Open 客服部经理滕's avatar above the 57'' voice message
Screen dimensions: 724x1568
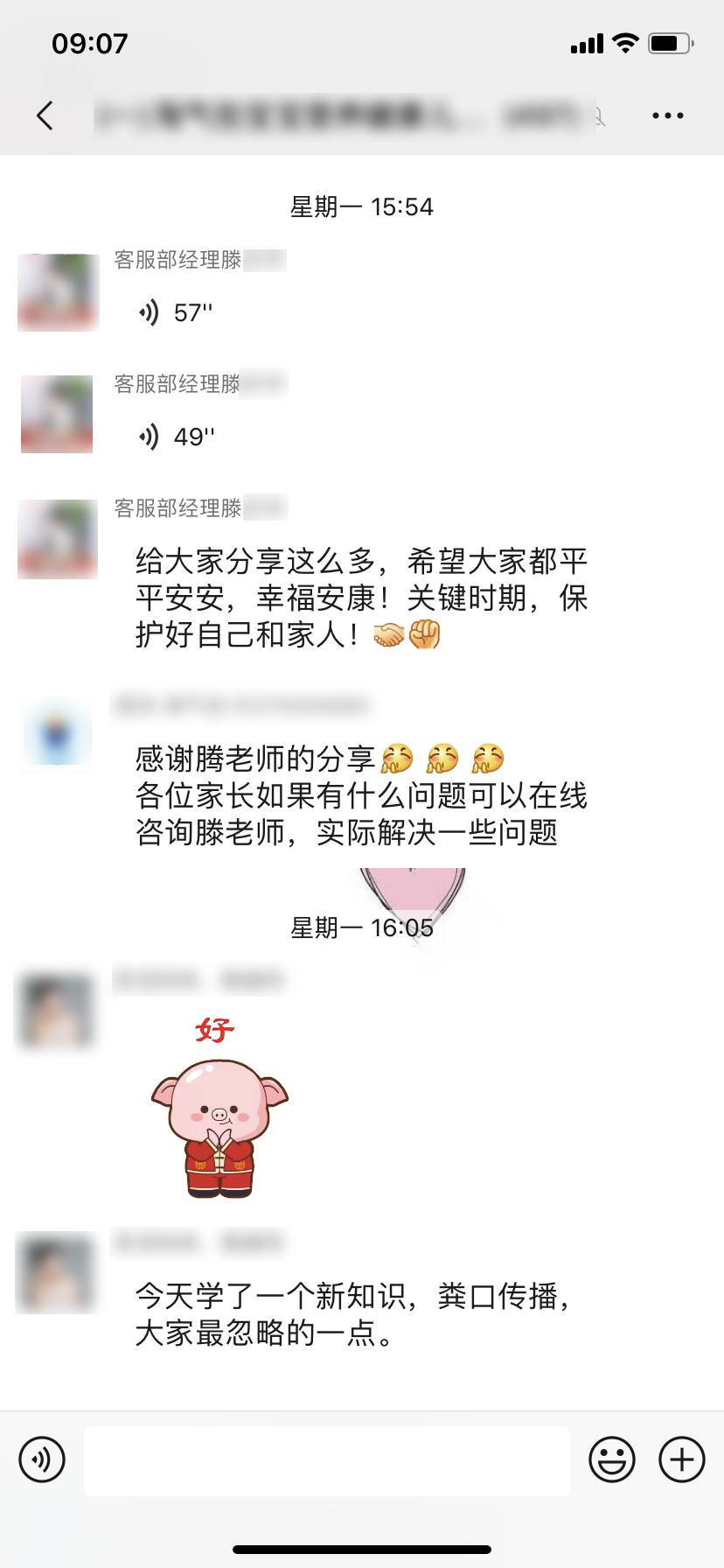coord(58,292)
